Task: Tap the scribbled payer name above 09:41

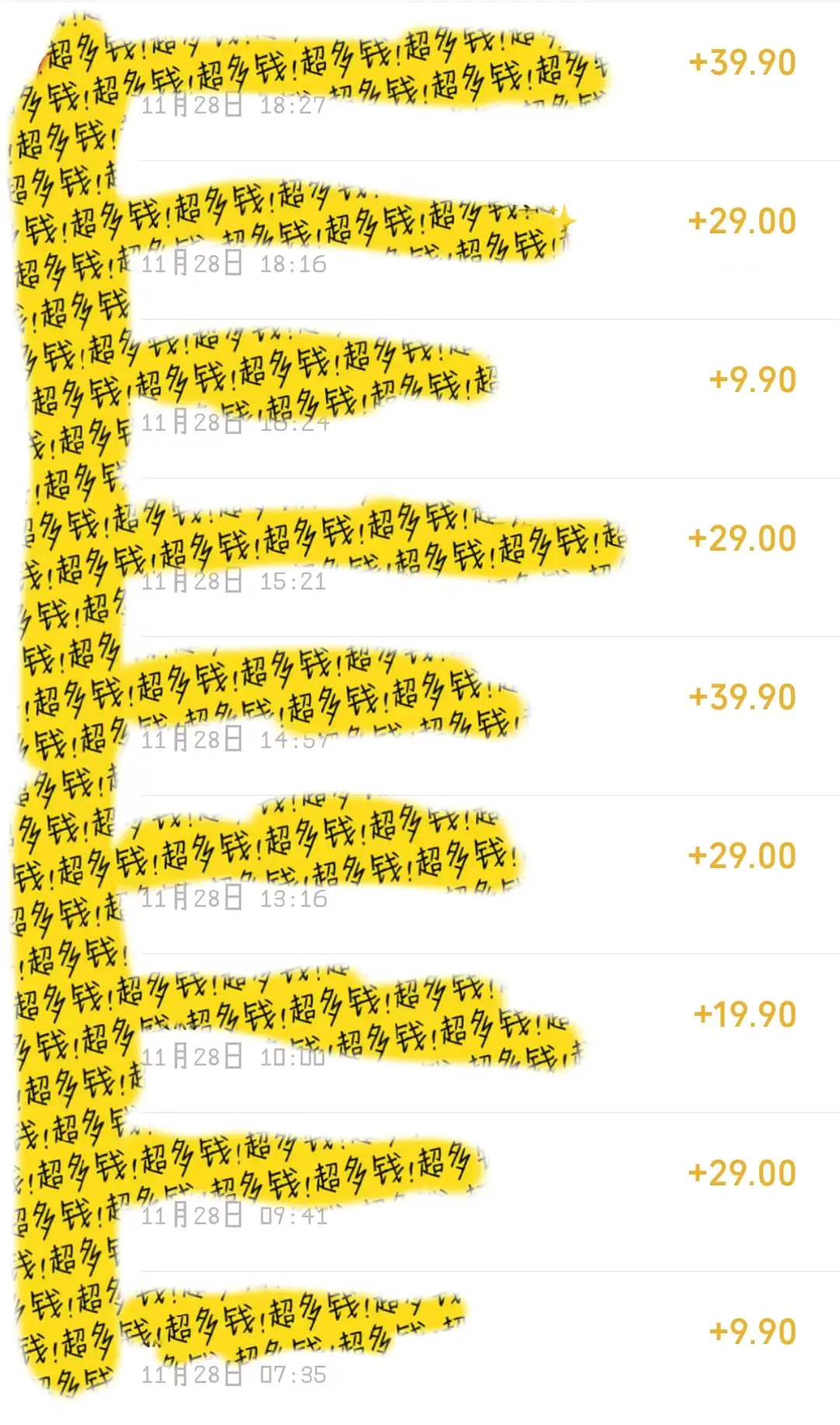Action: tap(311, 1171)
